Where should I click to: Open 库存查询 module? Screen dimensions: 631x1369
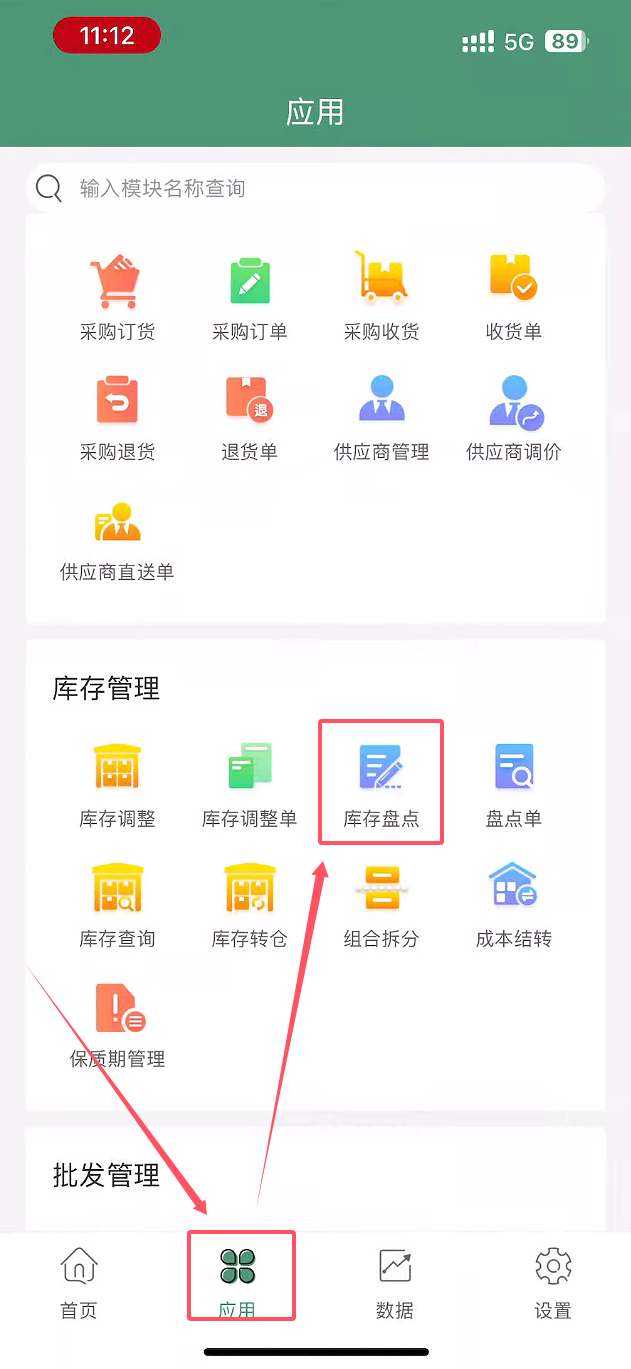pos(117,903)
